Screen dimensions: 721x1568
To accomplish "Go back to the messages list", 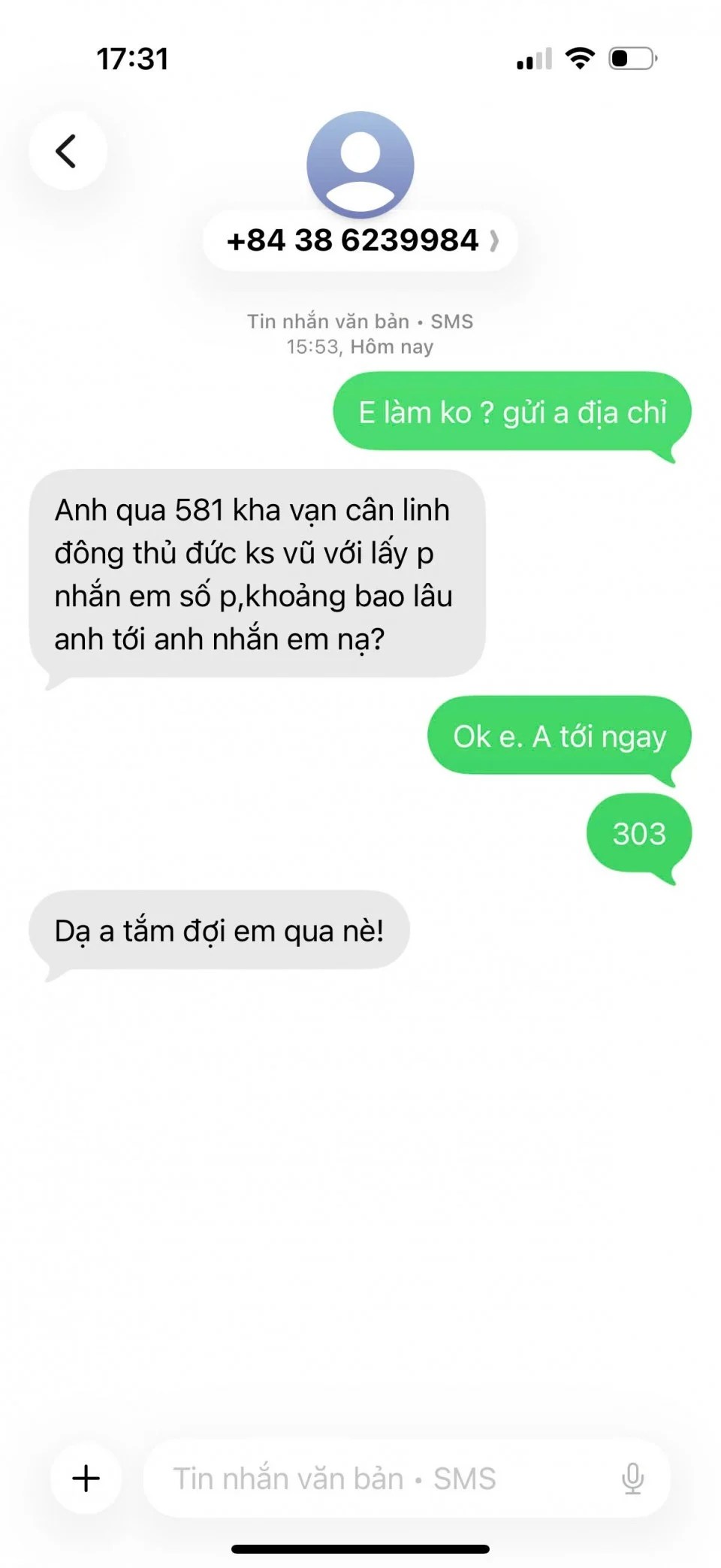I will [x=68, y=151].
